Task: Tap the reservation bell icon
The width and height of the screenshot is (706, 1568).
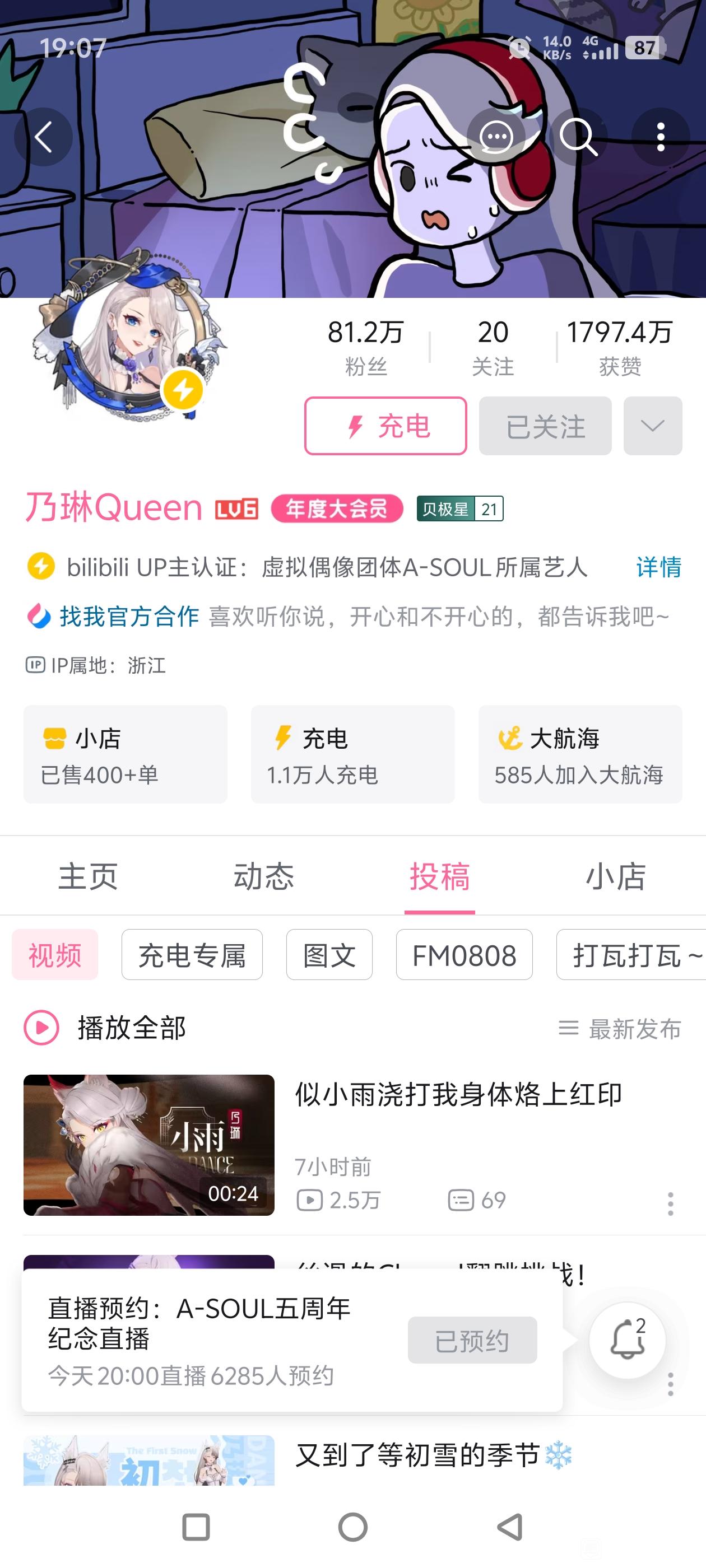Action: pyautogui.click(x=627, y=1340)
